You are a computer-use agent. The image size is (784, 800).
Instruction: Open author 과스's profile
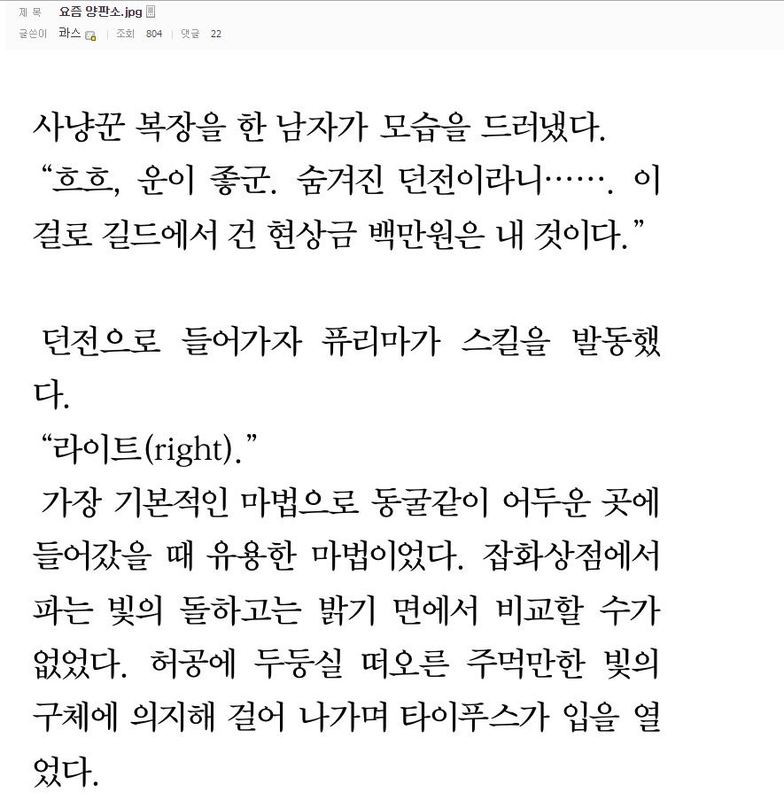tap(70, 33)
